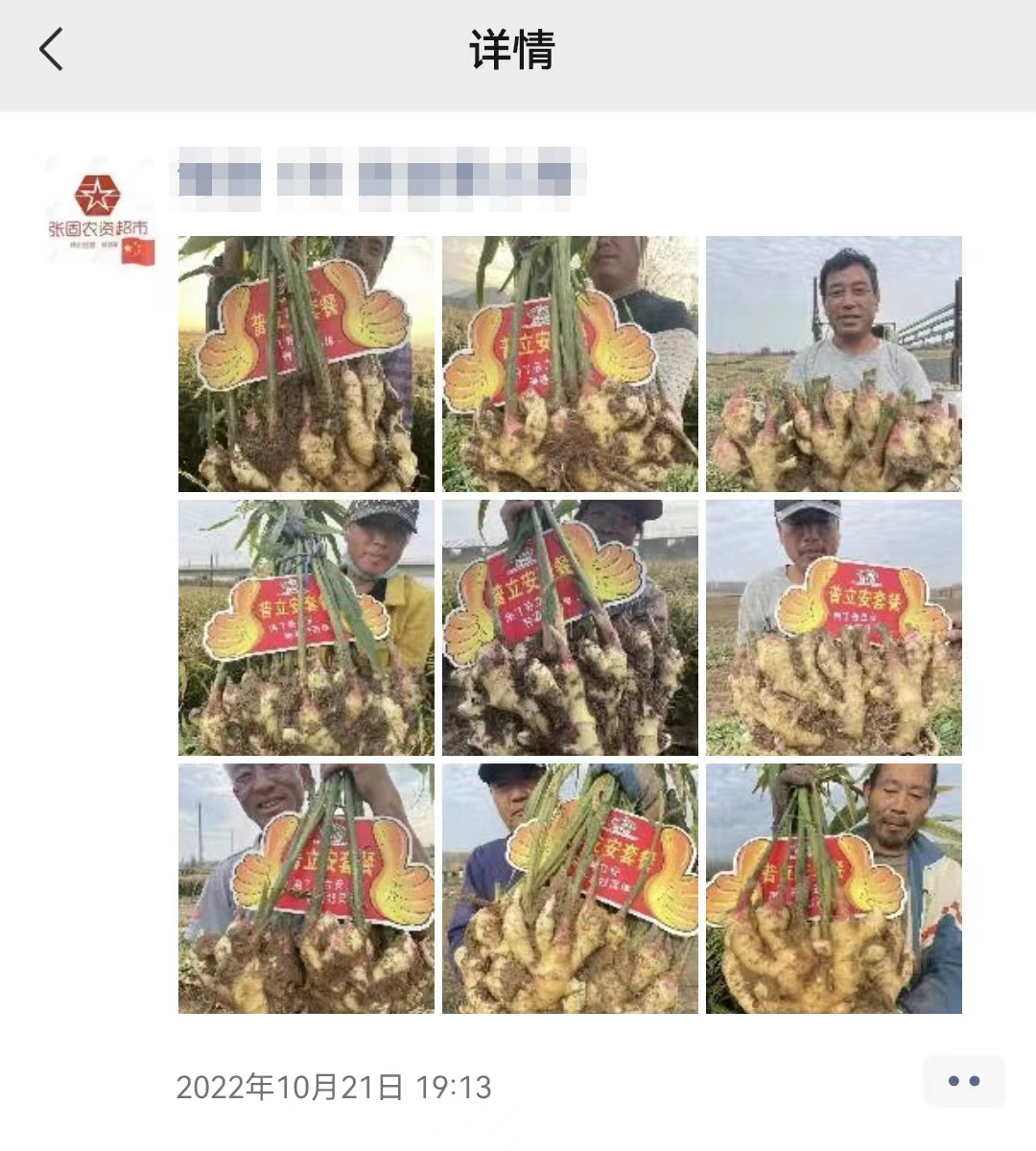1036x1151 pixels.
Task: Open the bottom row right photo
Action: (834, 888)
